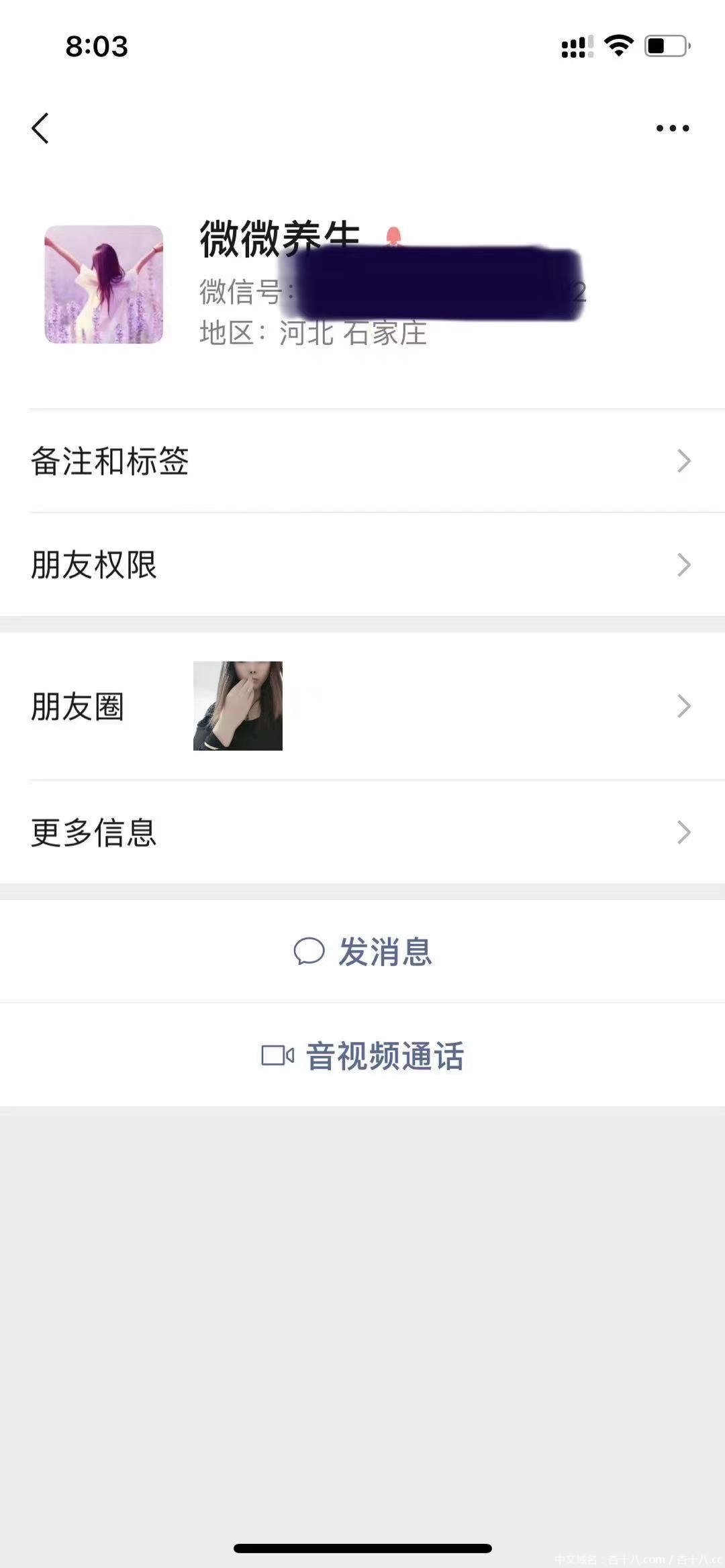Open 更多信息 row
The height and width of the screenshot is (1568, 725).
pyautogui.click(x=362, y=833)
